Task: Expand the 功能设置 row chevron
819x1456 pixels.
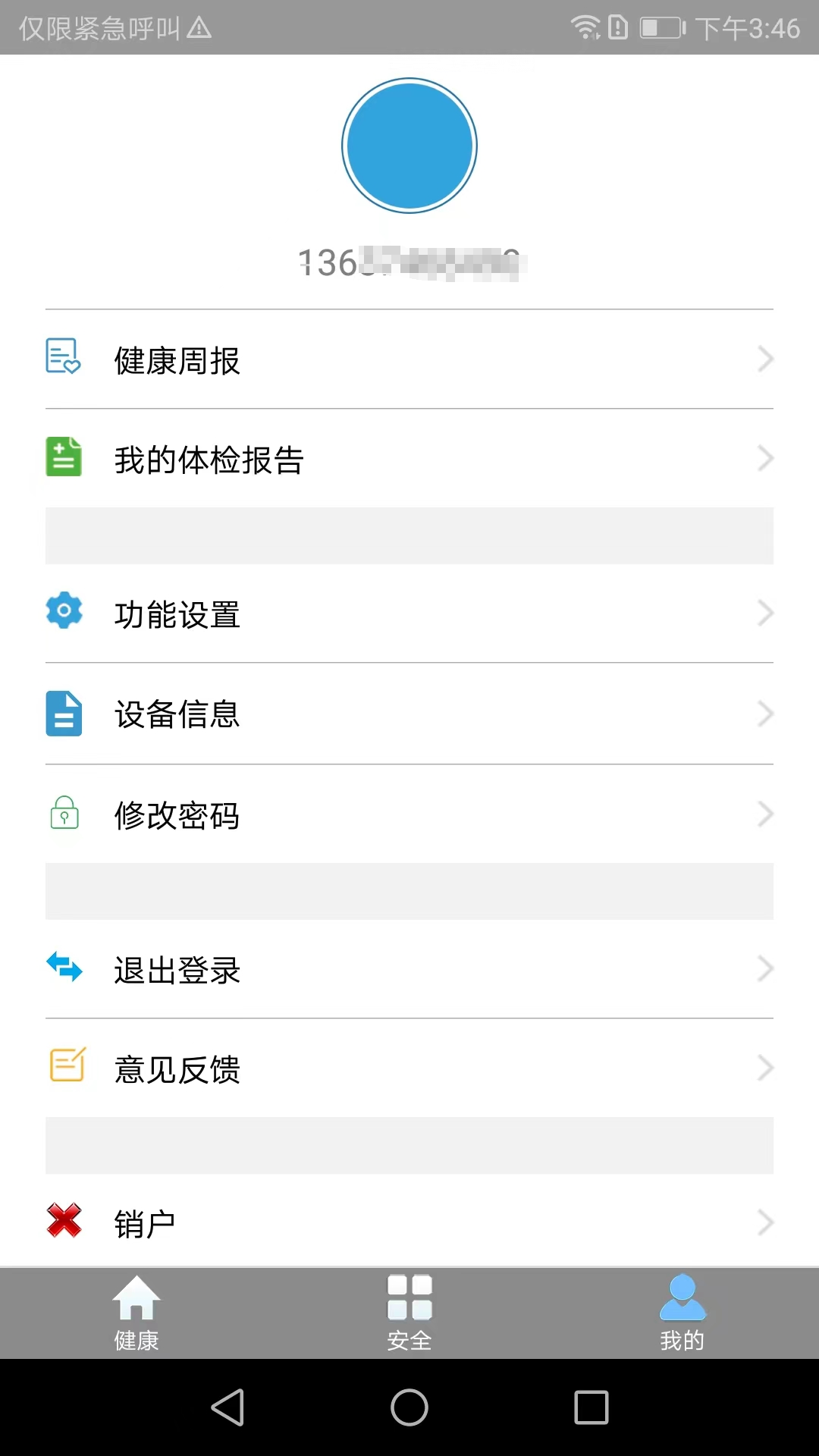Action: tap(764, 613)
